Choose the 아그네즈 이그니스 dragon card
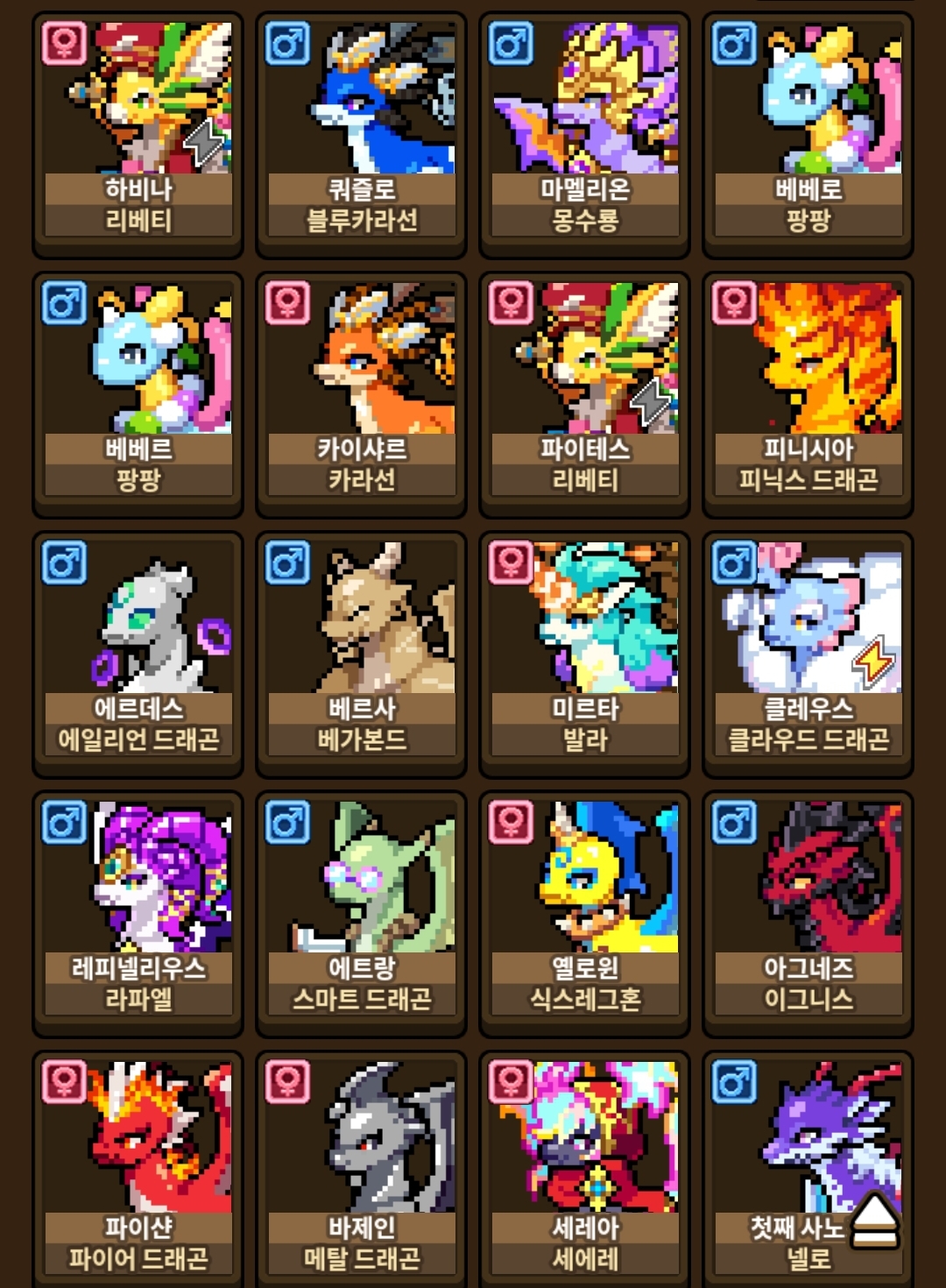Image resolution: width=946 pixels, height=1288 pixels. 808,914
